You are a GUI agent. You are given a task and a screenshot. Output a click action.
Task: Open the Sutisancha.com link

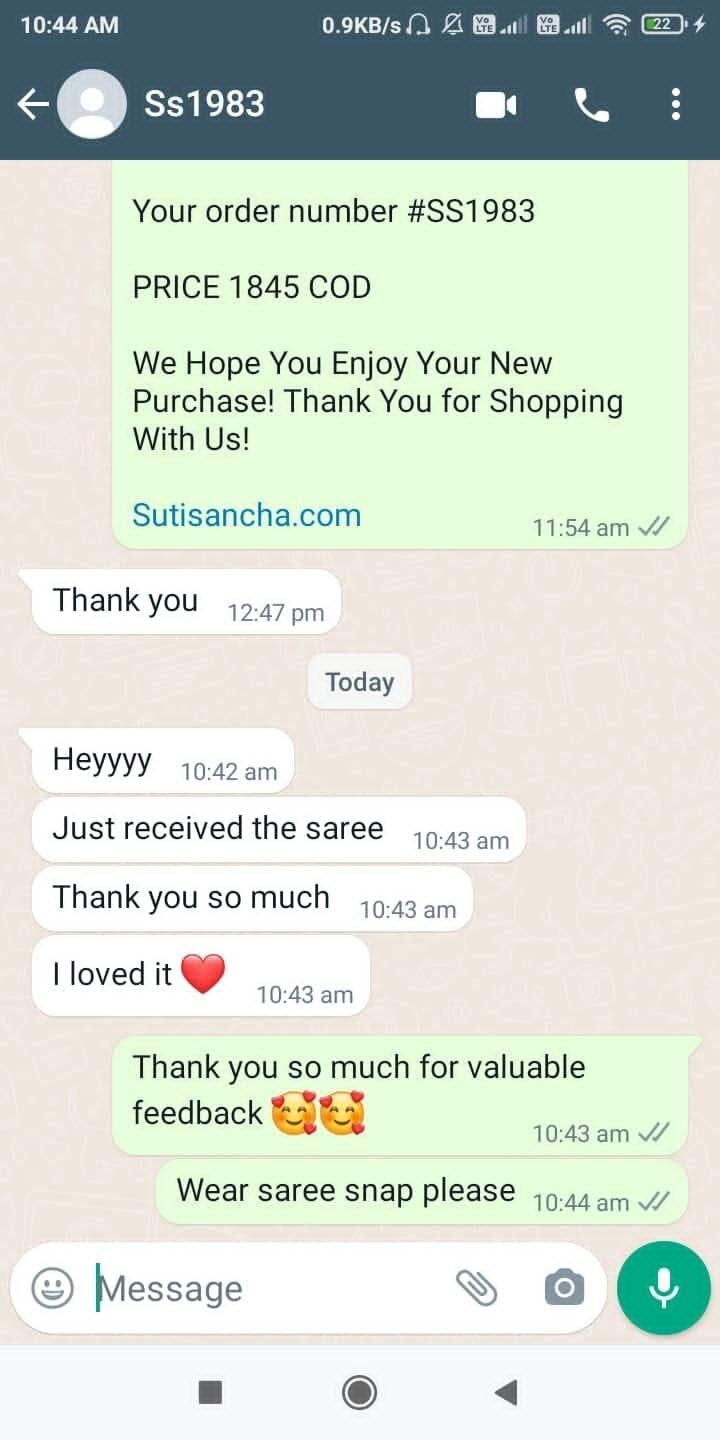coord(246,515)
